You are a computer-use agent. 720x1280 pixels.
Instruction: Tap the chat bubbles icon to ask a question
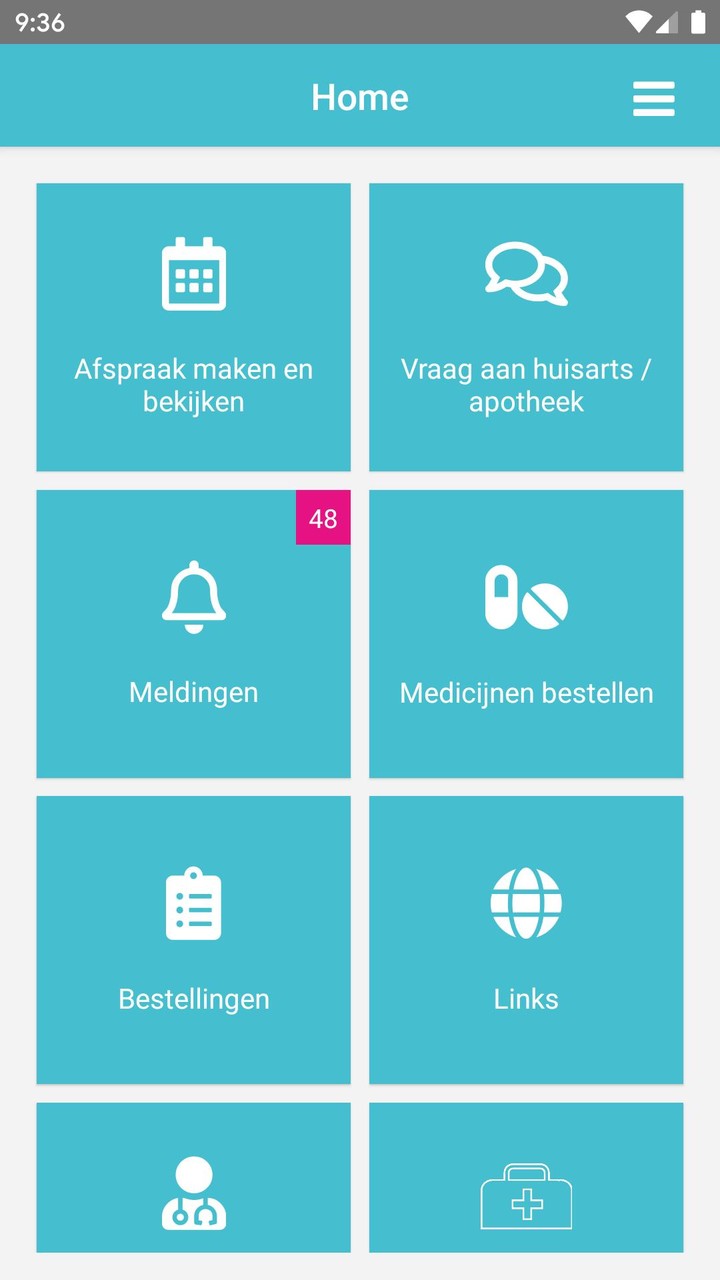(x=526, y=272)
